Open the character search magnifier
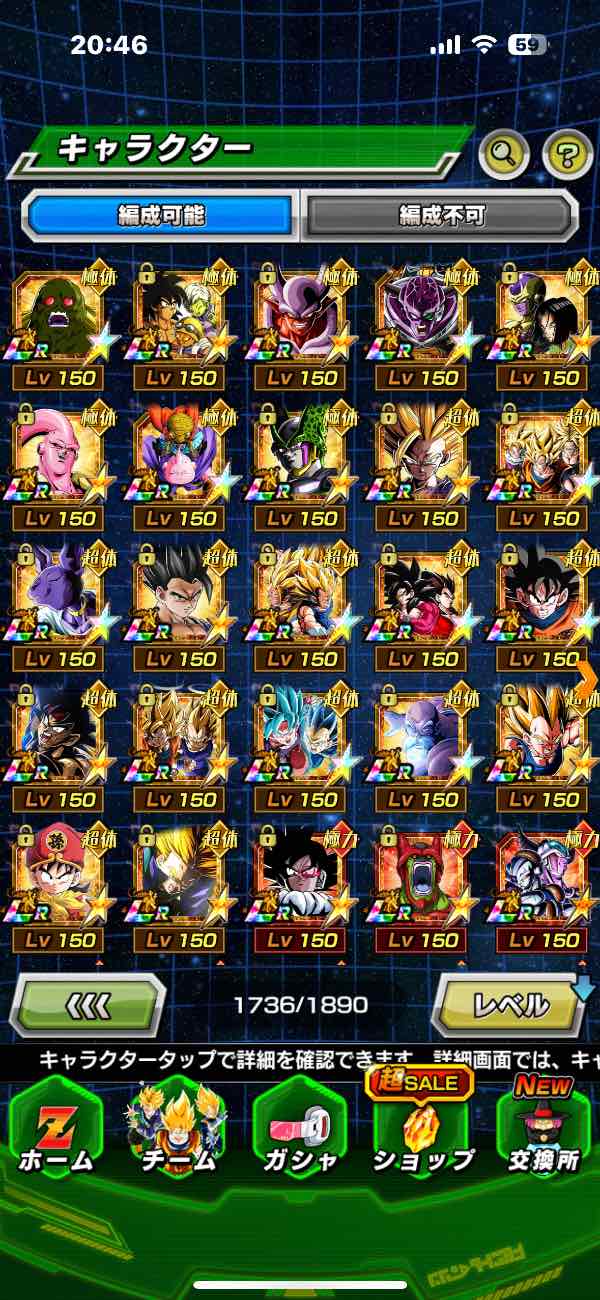 click(x=504, y=154)
